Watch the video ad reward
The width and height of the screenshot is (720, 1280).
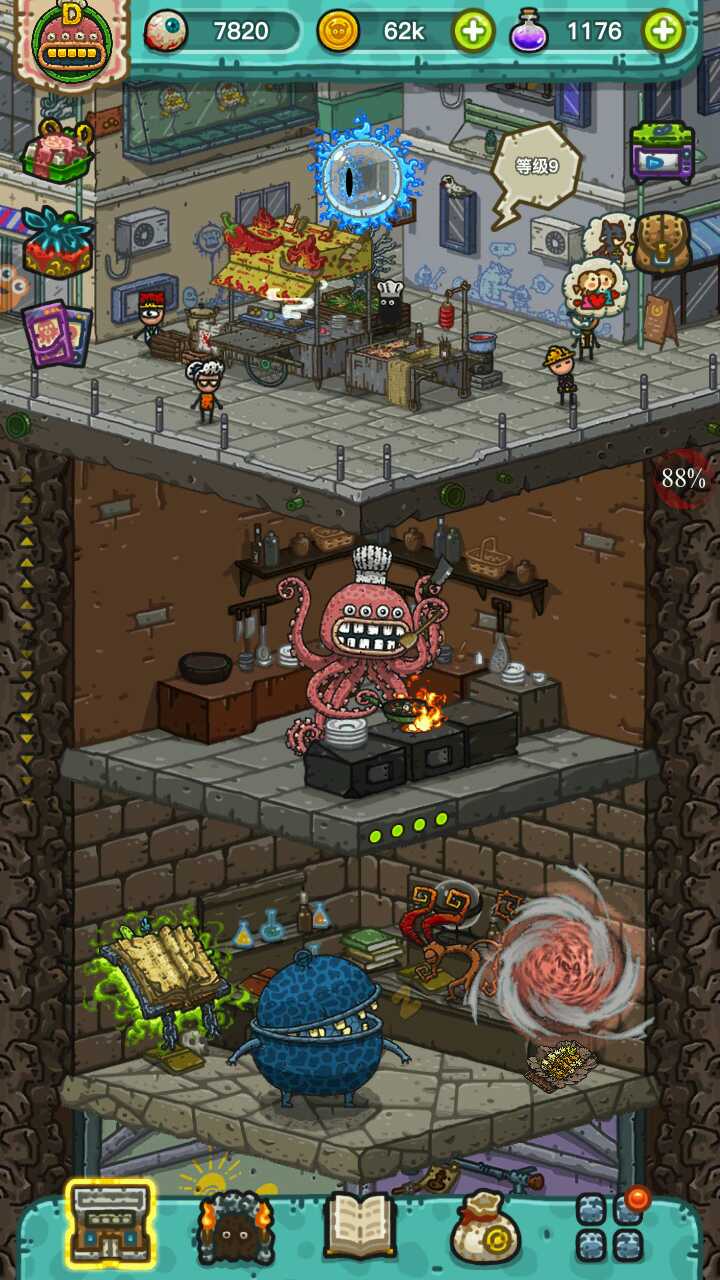(662, 153)
